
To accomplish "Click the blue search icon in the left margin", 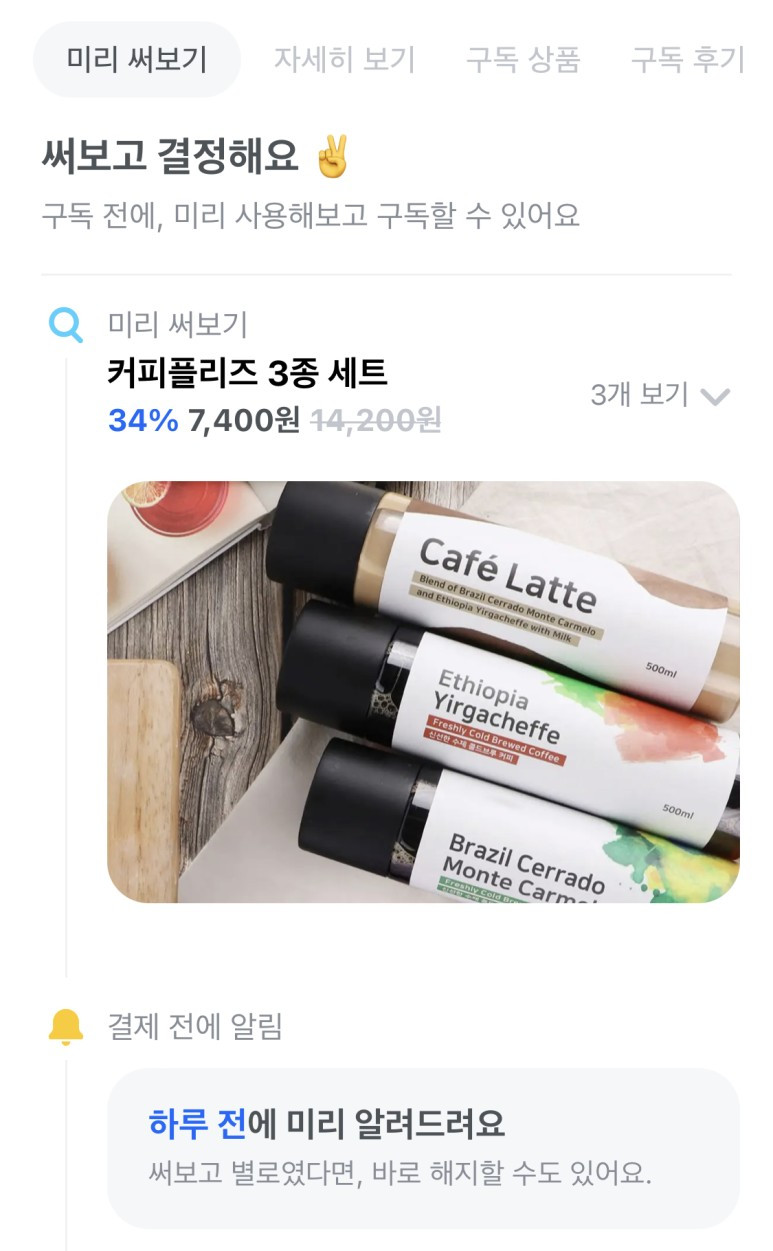I will pyautogui.click(x=65, y=323).
